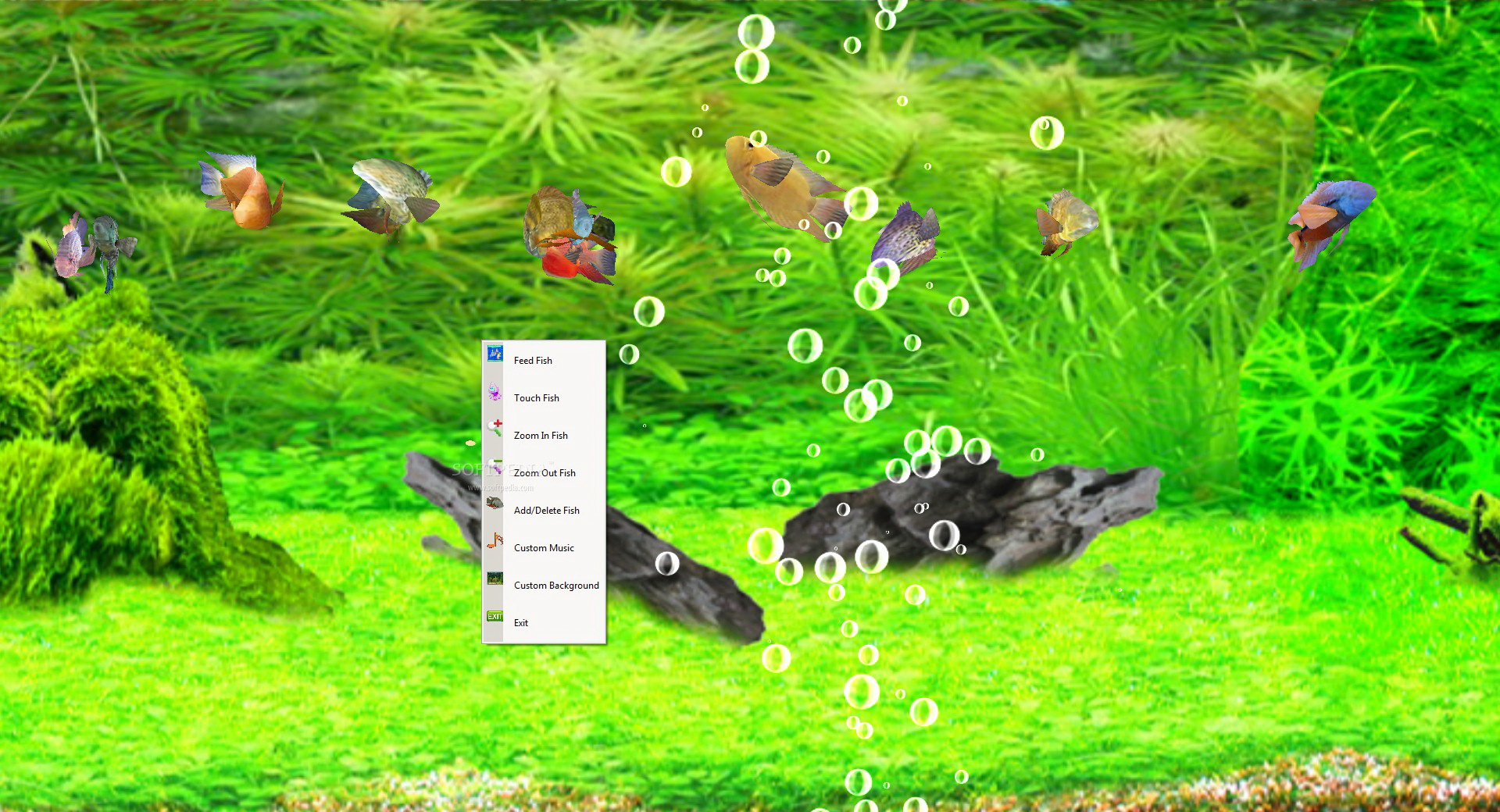Choose the Touch Fish option
Image resolution: width=1500 pixels, height=812 pixels.
click(536, 397)
